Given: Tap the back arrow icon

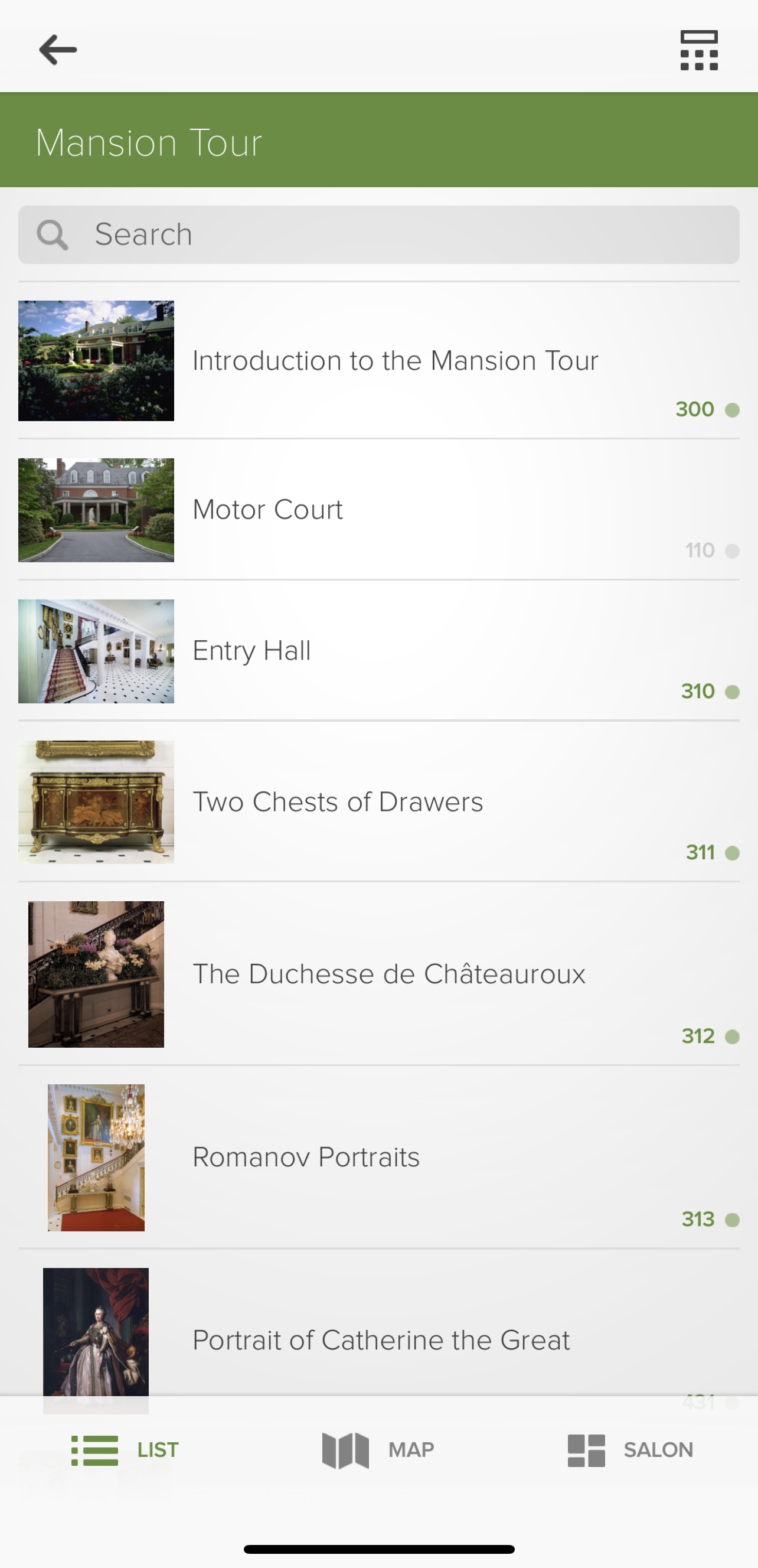Looking at the screenshot, I should tap(57, 50).
